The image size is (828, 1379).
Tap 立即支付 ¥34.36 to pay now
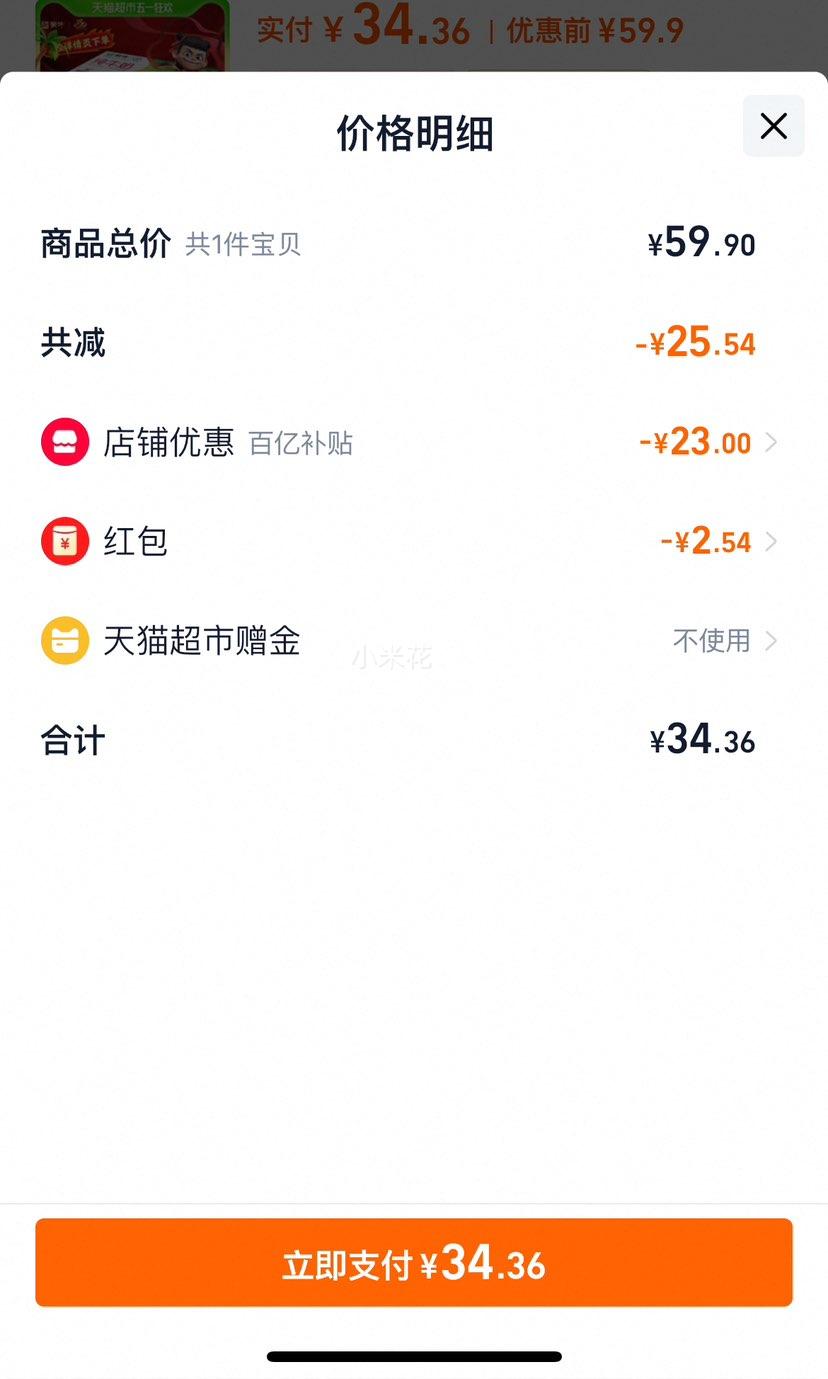pyautogui.click(x=414, y=1263)
